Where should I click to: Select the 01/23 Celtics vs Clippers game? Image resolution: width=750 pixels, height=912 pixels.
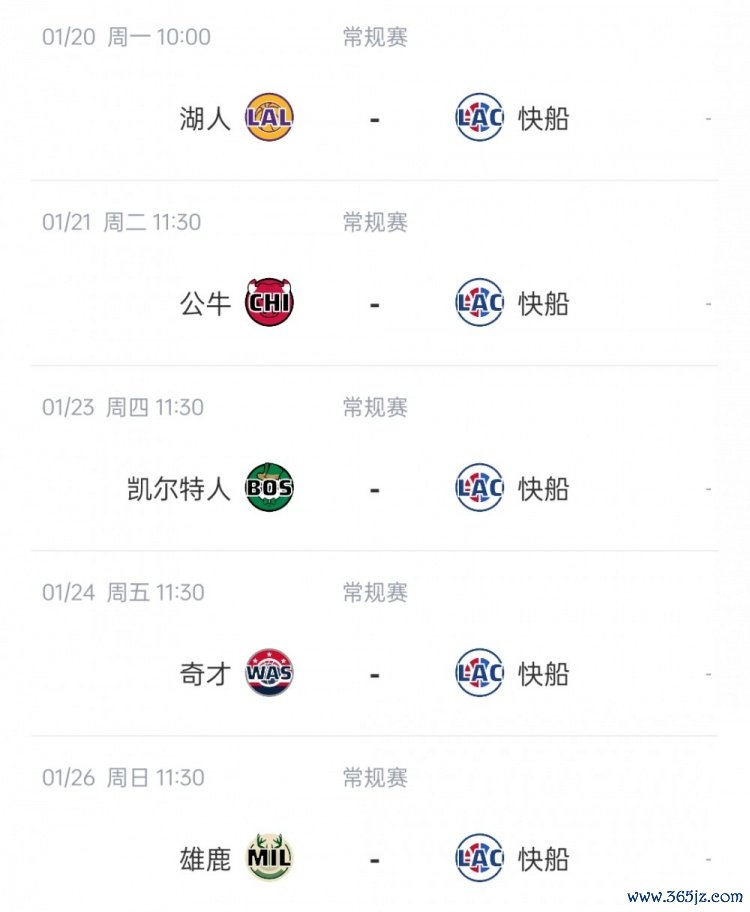[x=374, y=489]
